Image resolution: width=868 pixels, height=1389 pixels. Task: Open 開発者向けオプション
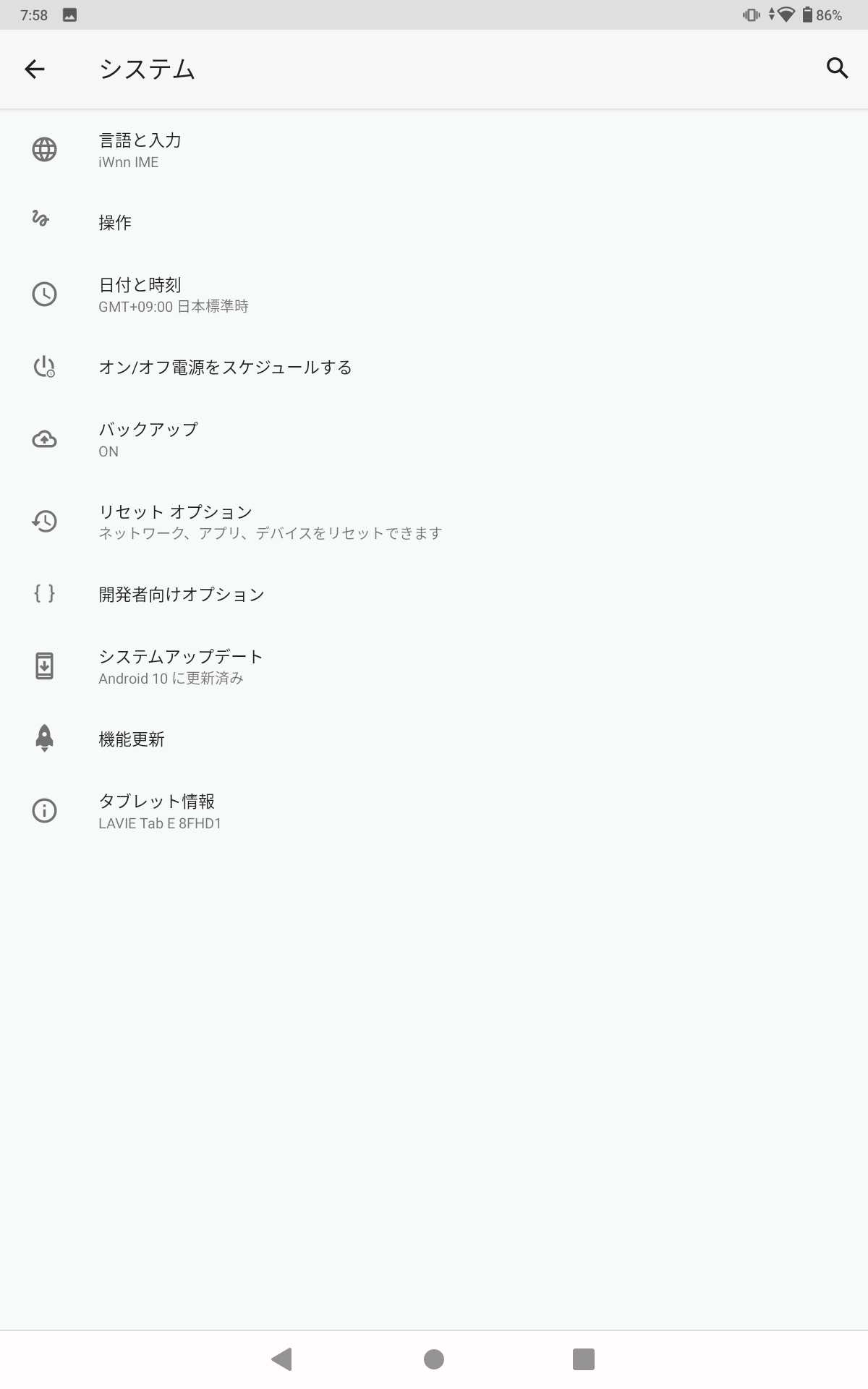(182, 594)
